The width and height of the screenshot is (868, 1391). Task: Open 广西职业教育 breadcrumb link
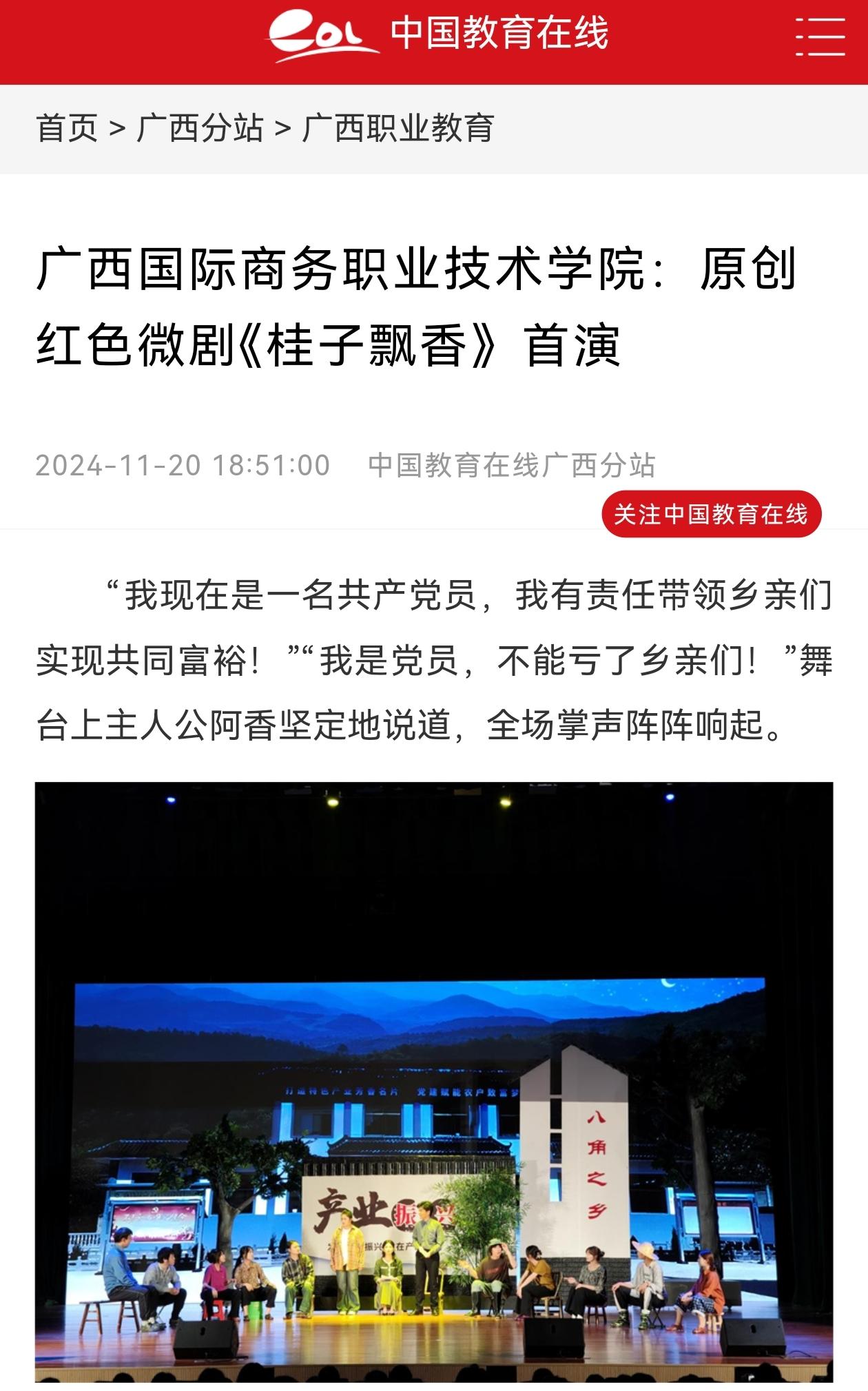(398, 128)
